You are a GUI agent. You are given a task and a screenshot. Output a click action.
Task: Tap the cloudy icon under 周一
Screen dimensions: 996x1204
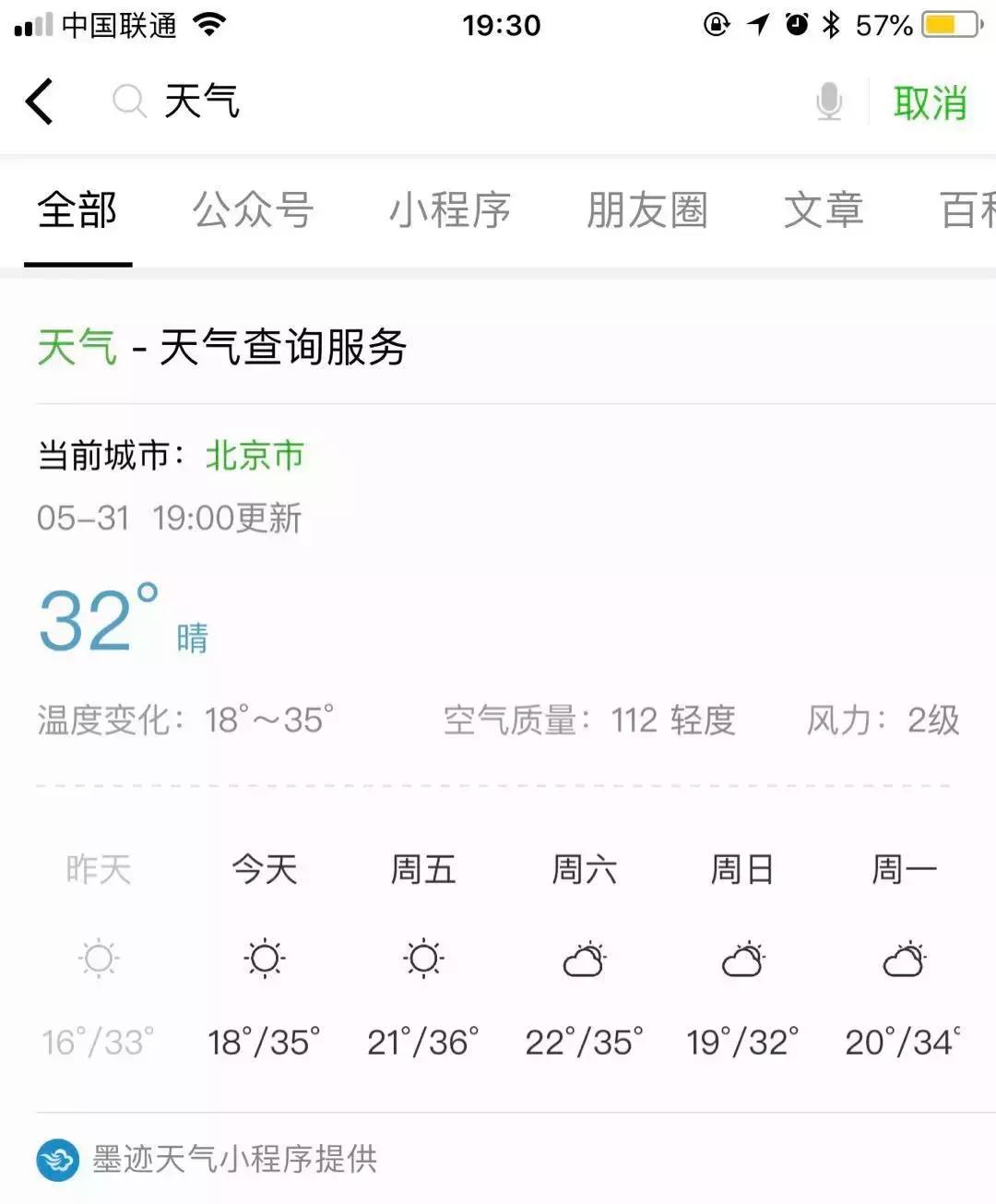click(903, 960)
